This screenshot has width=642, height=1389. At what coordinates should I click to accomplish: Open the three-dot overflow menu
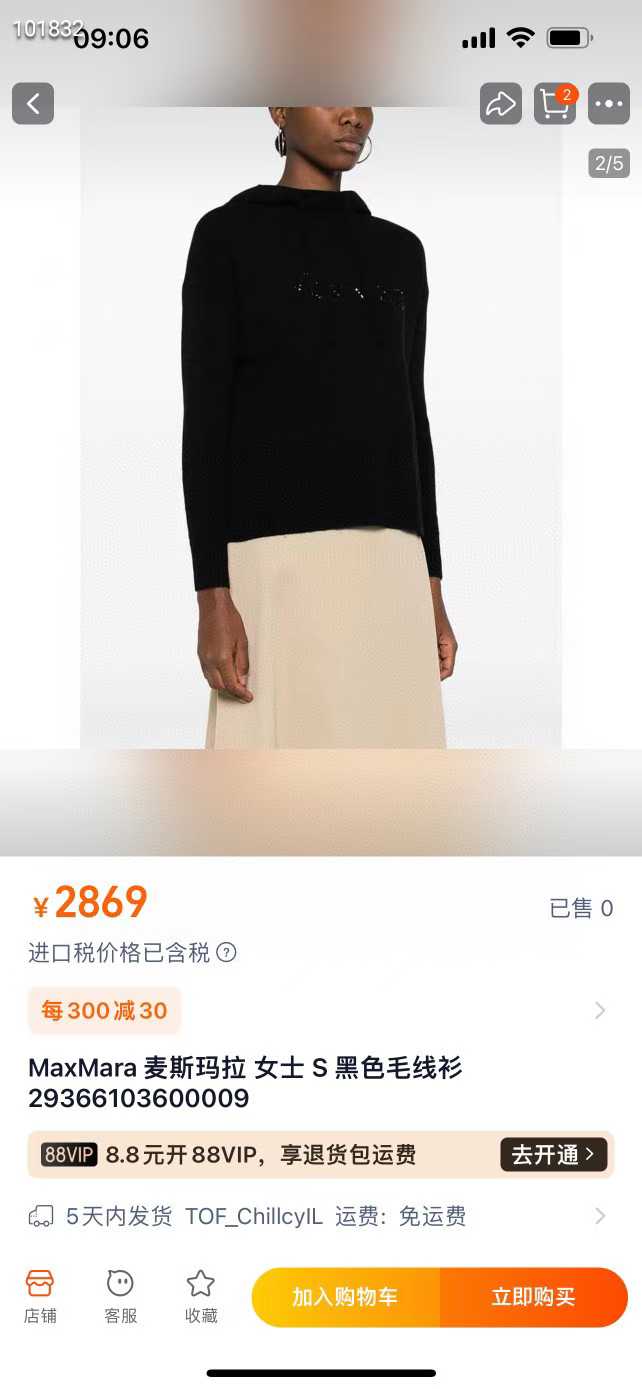click(x=609, y=104)
